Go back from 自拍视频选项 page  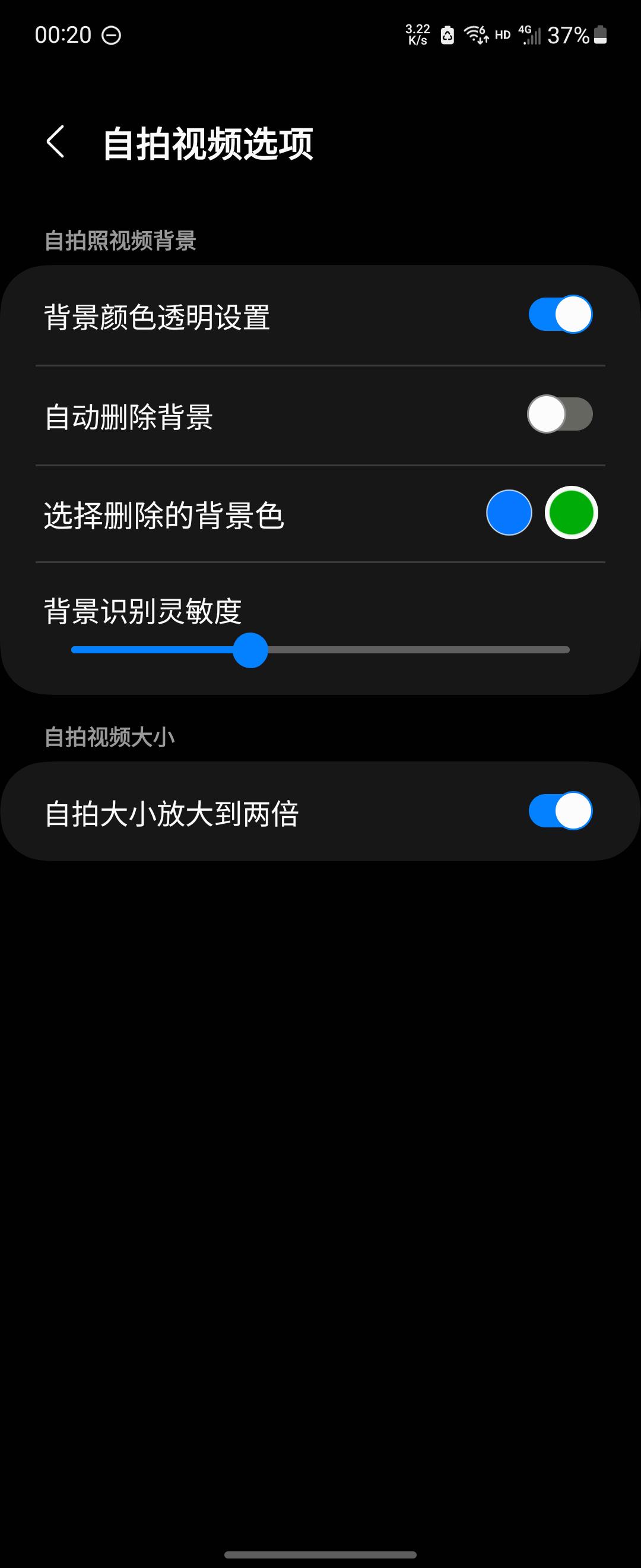(55, 143)
